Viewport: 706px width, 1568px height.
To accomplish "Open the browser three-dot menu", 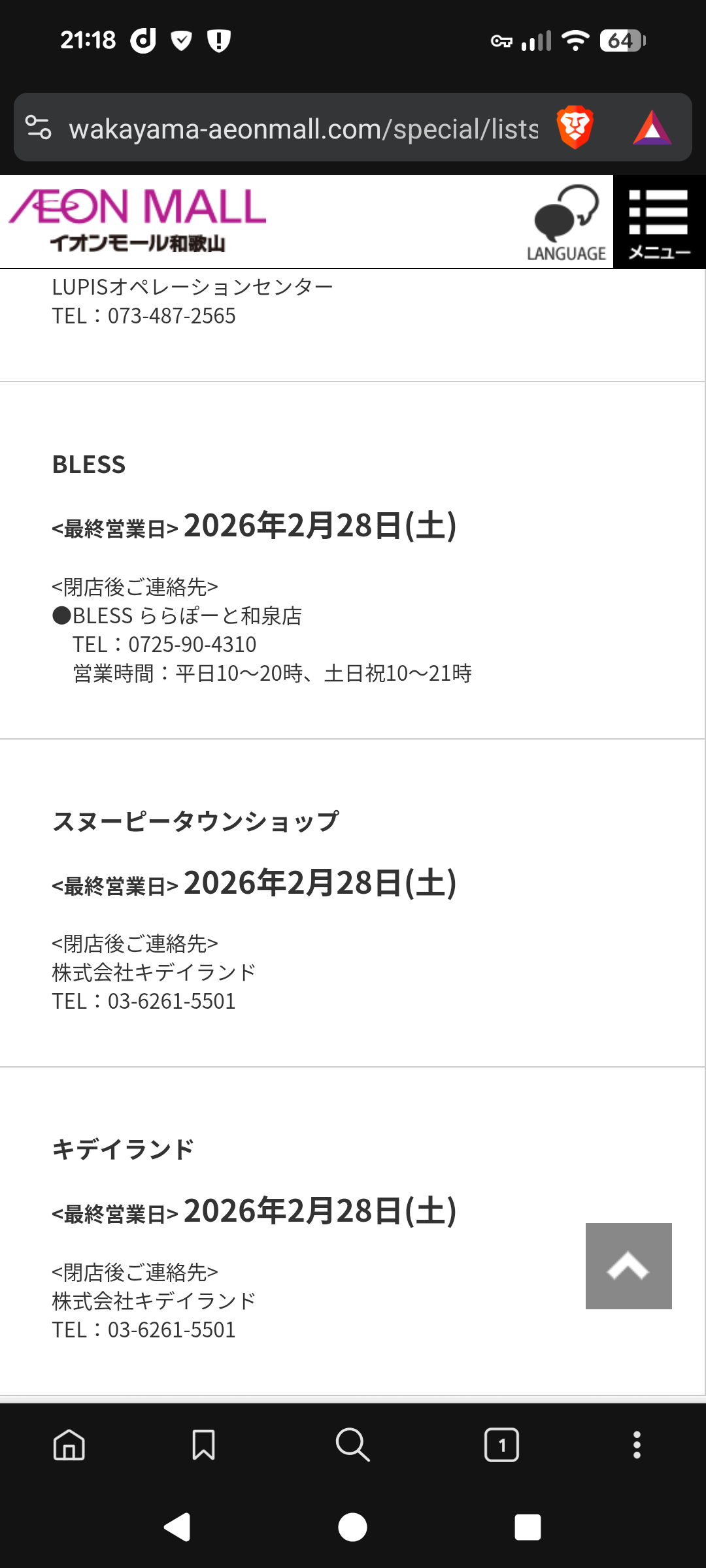I will (637, 1445).
